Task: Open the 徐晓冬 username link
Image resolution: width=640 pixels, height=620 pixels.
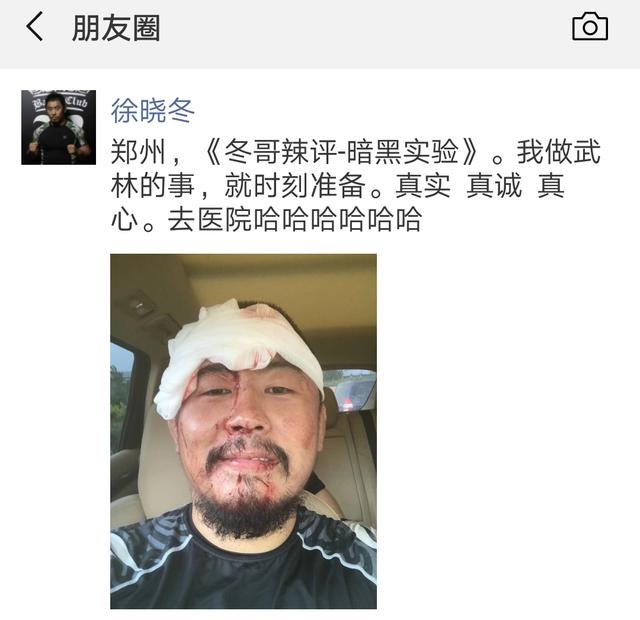Action: point(152,110)
